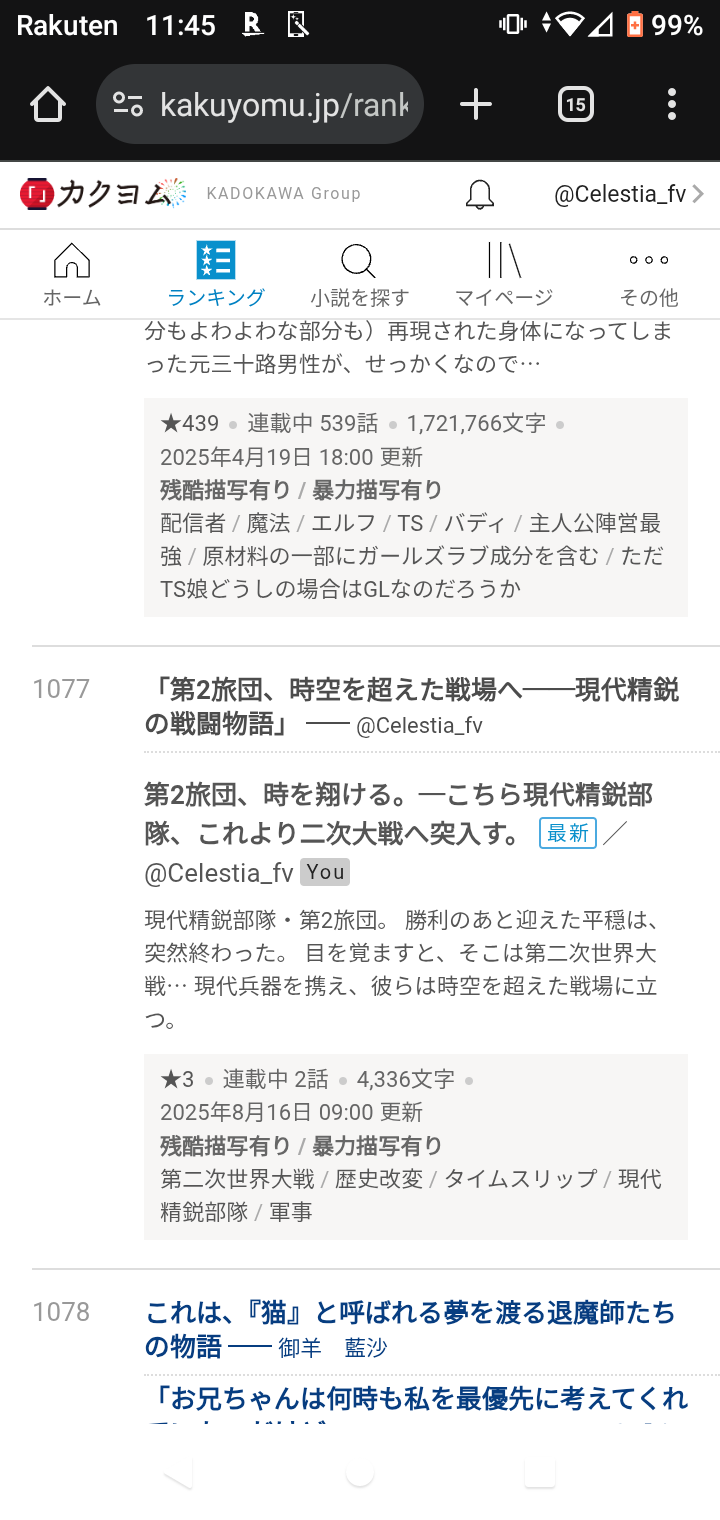Viewport: 720px width, 1520px height.
Task: Switch to the ホーム tab
Action: 72,274
